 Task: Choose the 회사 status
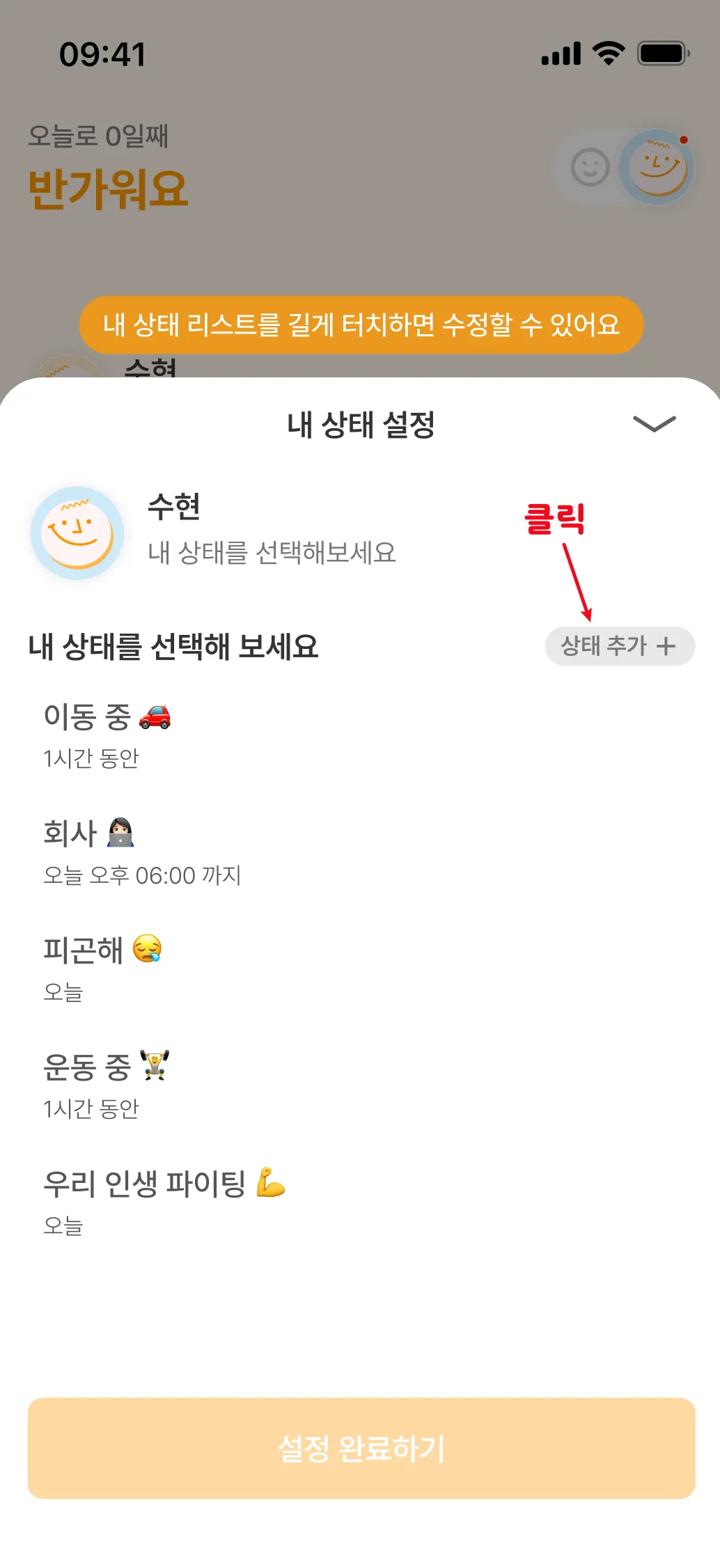(142, 852)
